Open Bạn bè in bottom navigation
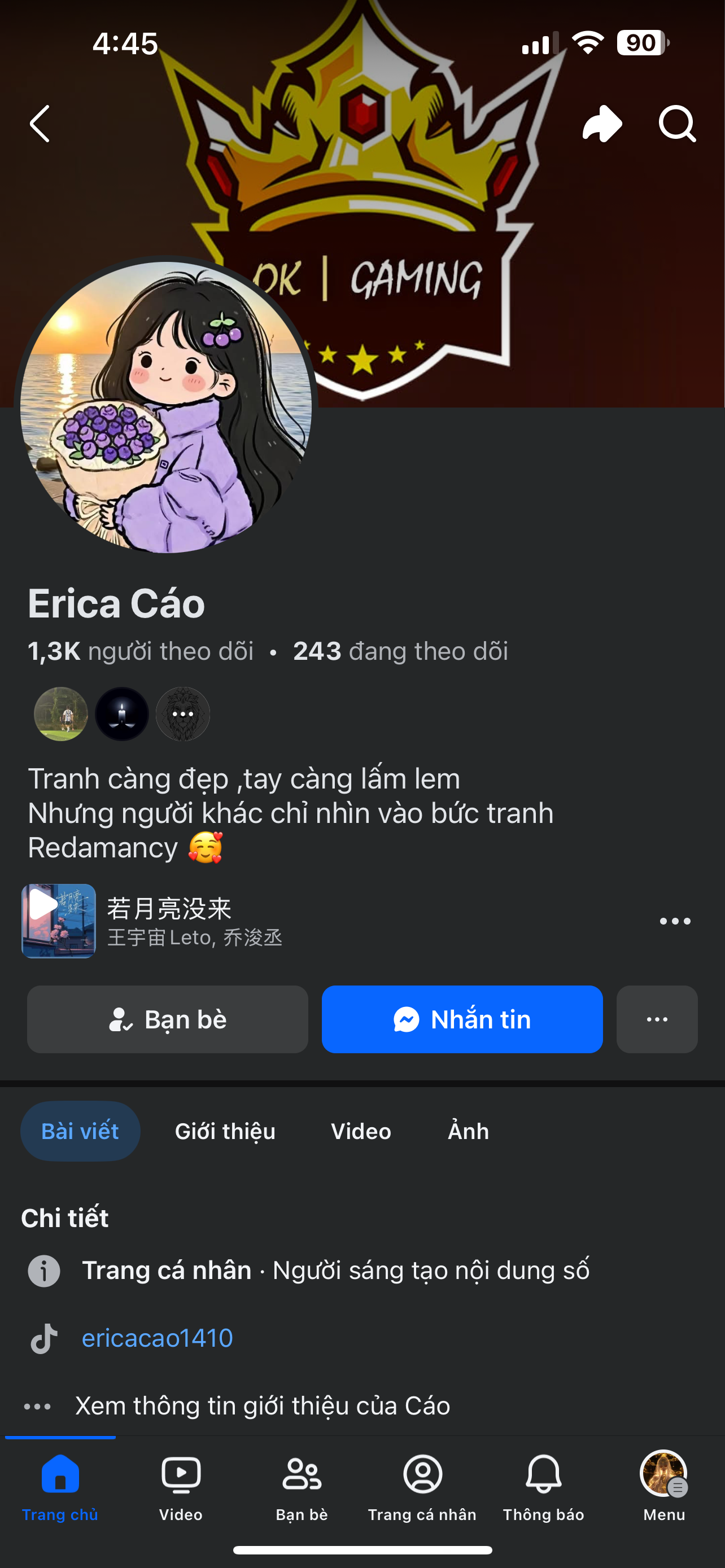 tap(302, 1486)
